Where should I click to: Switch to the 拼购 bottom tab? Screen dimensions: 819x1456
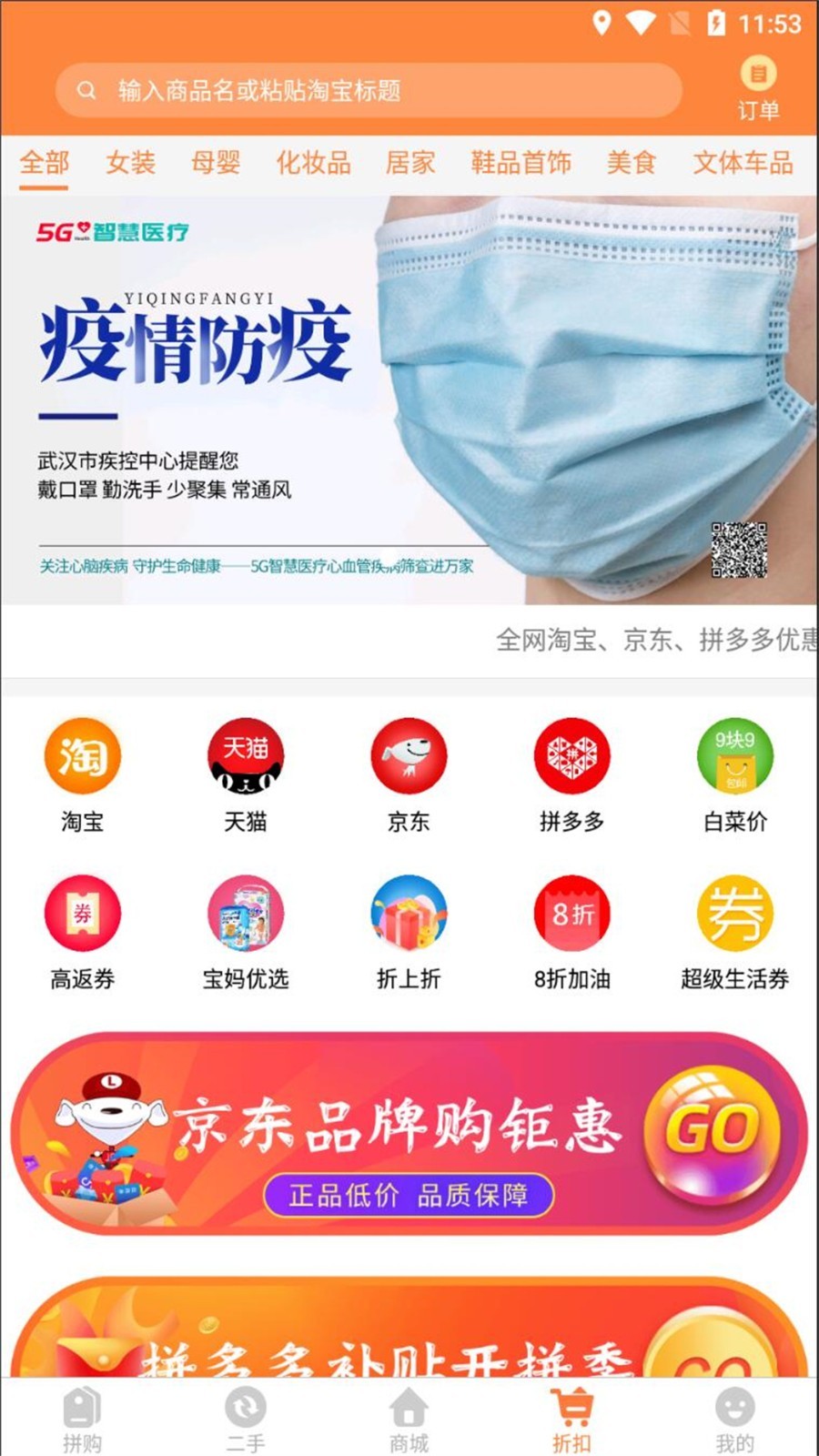point(83,1418)
